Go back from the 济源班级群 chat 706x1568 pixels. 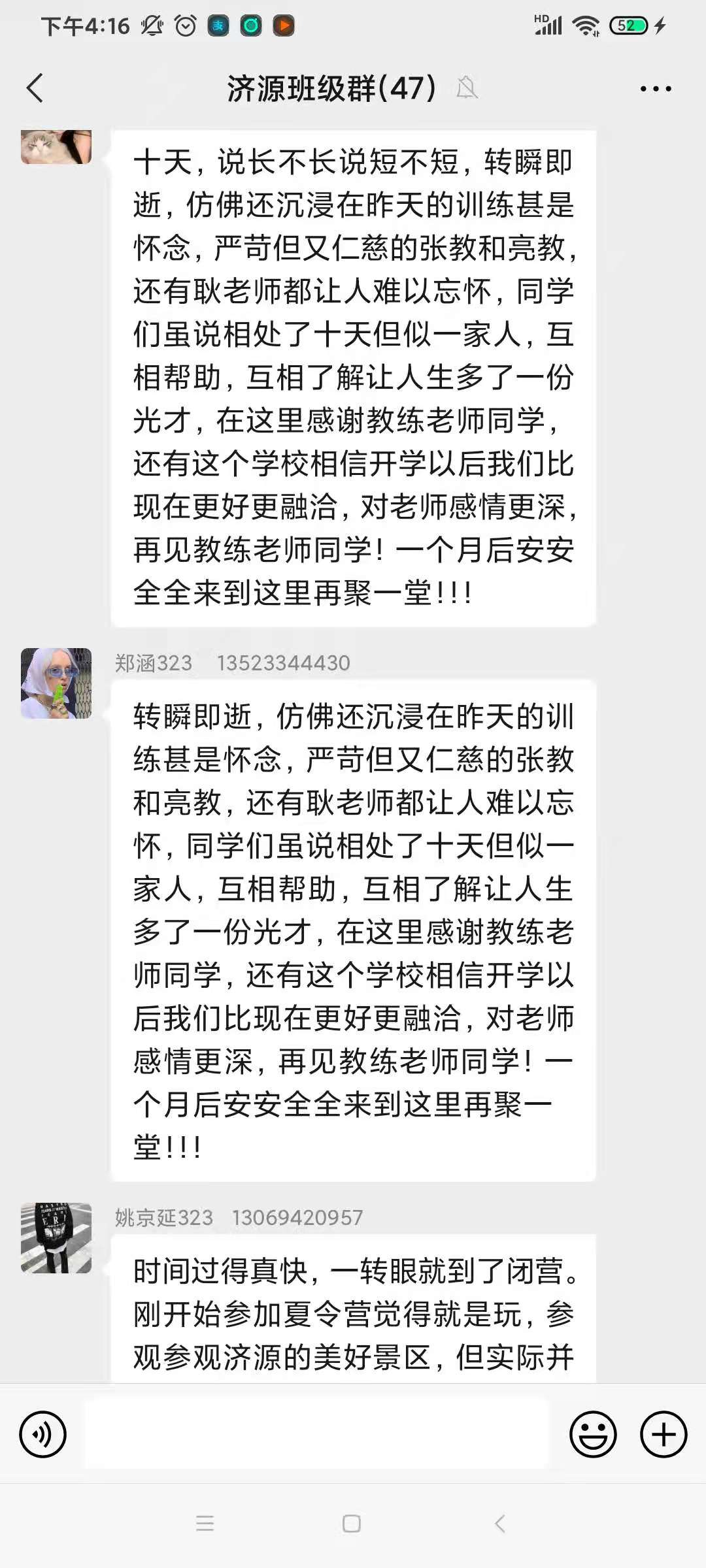click(x=35, y=88)
